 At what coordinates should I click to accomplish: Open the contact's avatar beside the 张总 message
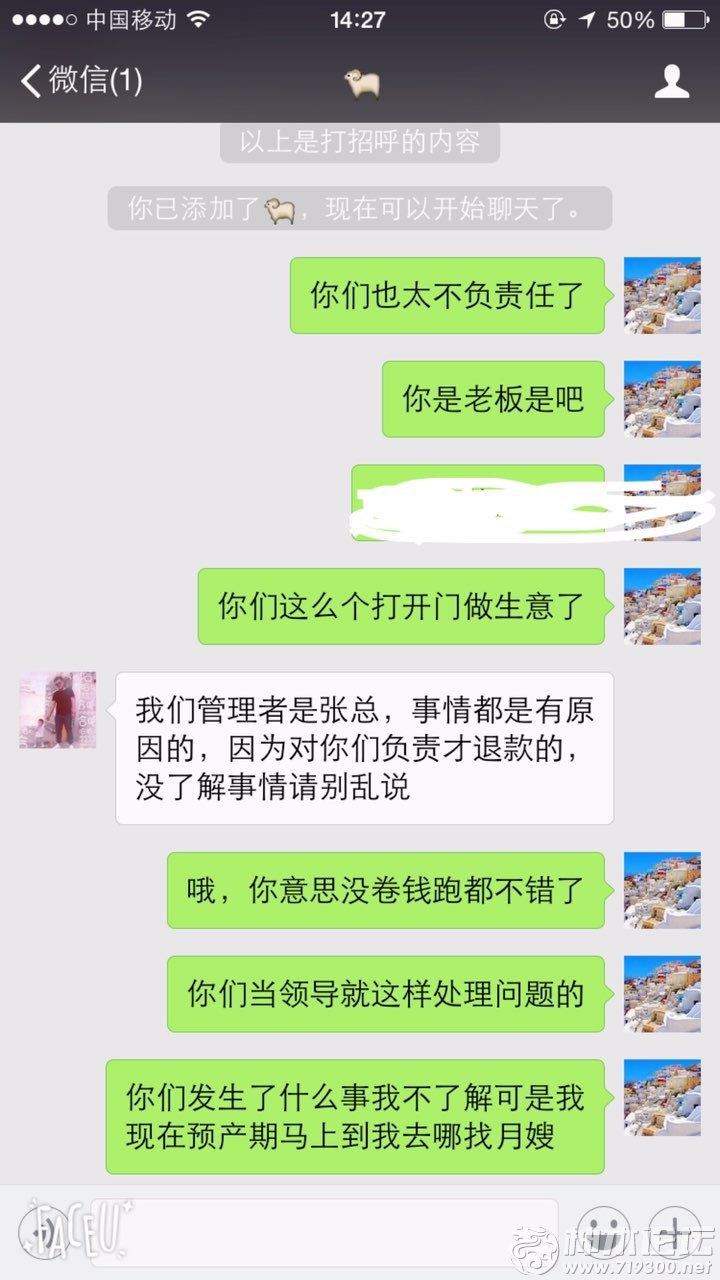point(58,710)
